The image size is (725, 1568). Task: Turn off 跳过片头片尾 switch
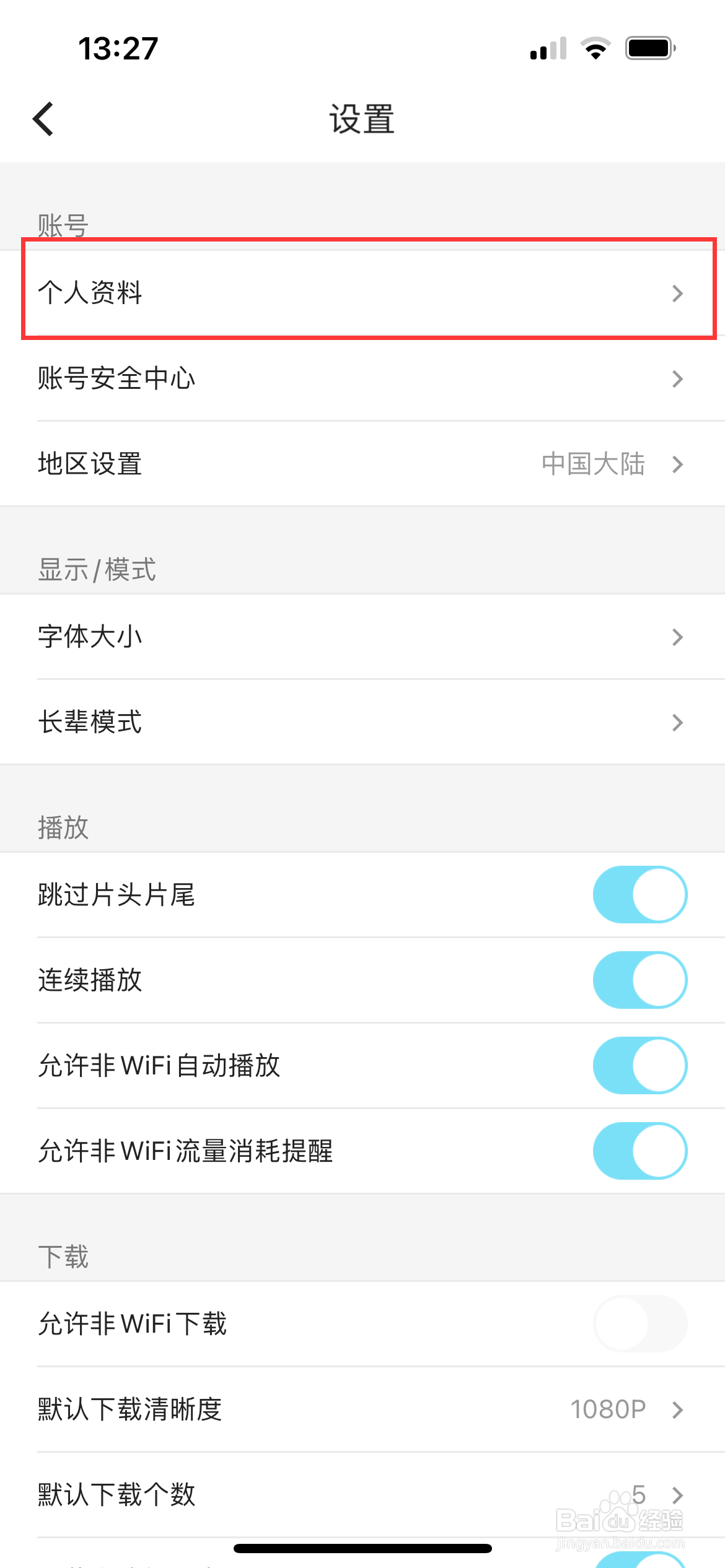640,895
